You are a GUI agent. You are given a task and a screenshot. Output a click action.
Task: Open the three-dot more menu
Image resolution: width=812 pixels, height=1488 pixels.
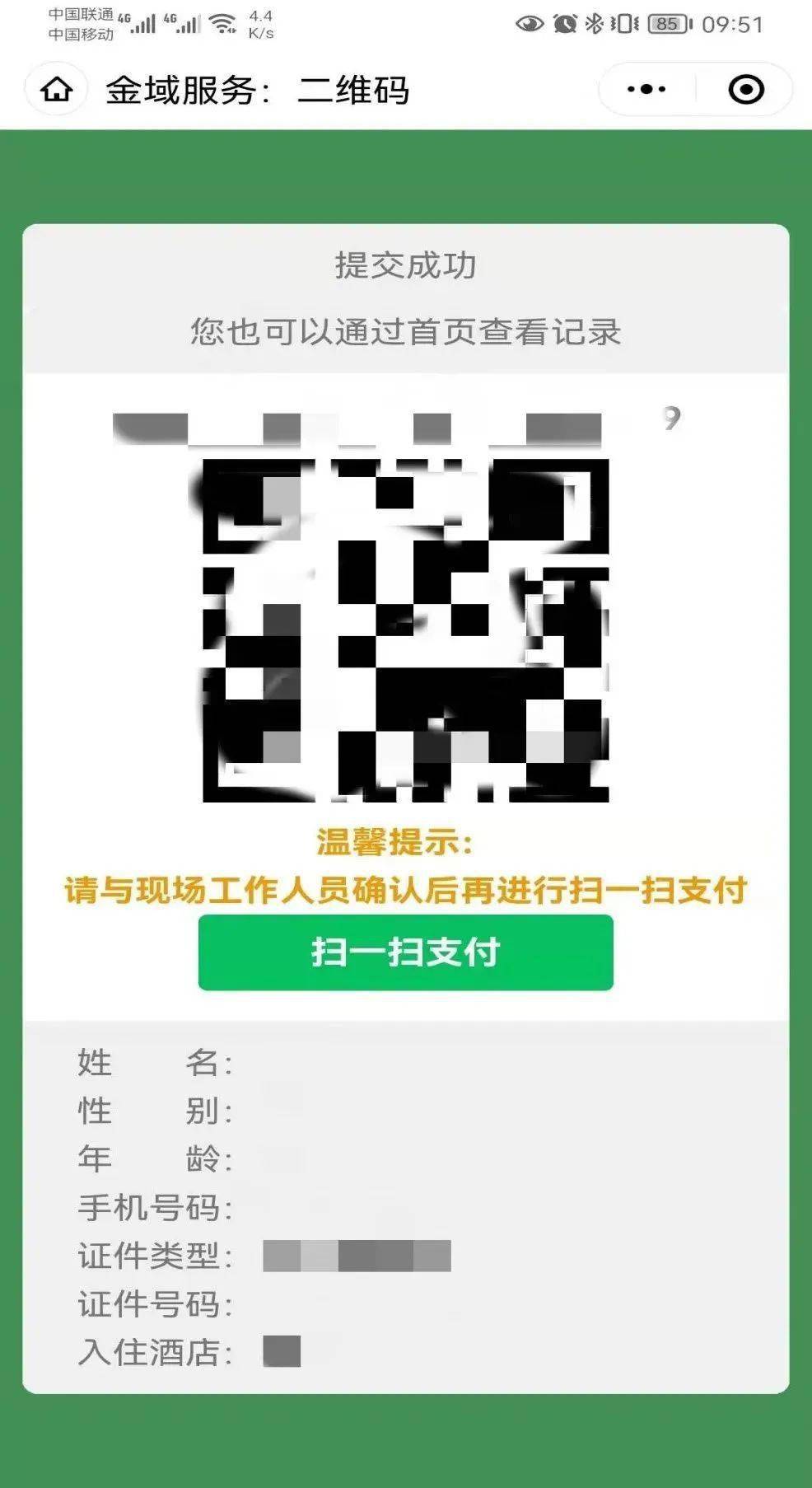(x=646, y=89)
